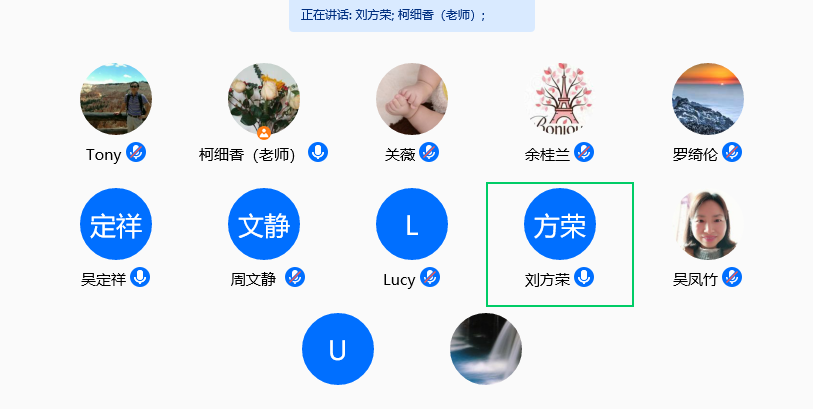The width and height of the screenshot is (813, 409).
Task: Select the participant avatar labeled U
Action: pyautogui.click(x=338, y=349)
